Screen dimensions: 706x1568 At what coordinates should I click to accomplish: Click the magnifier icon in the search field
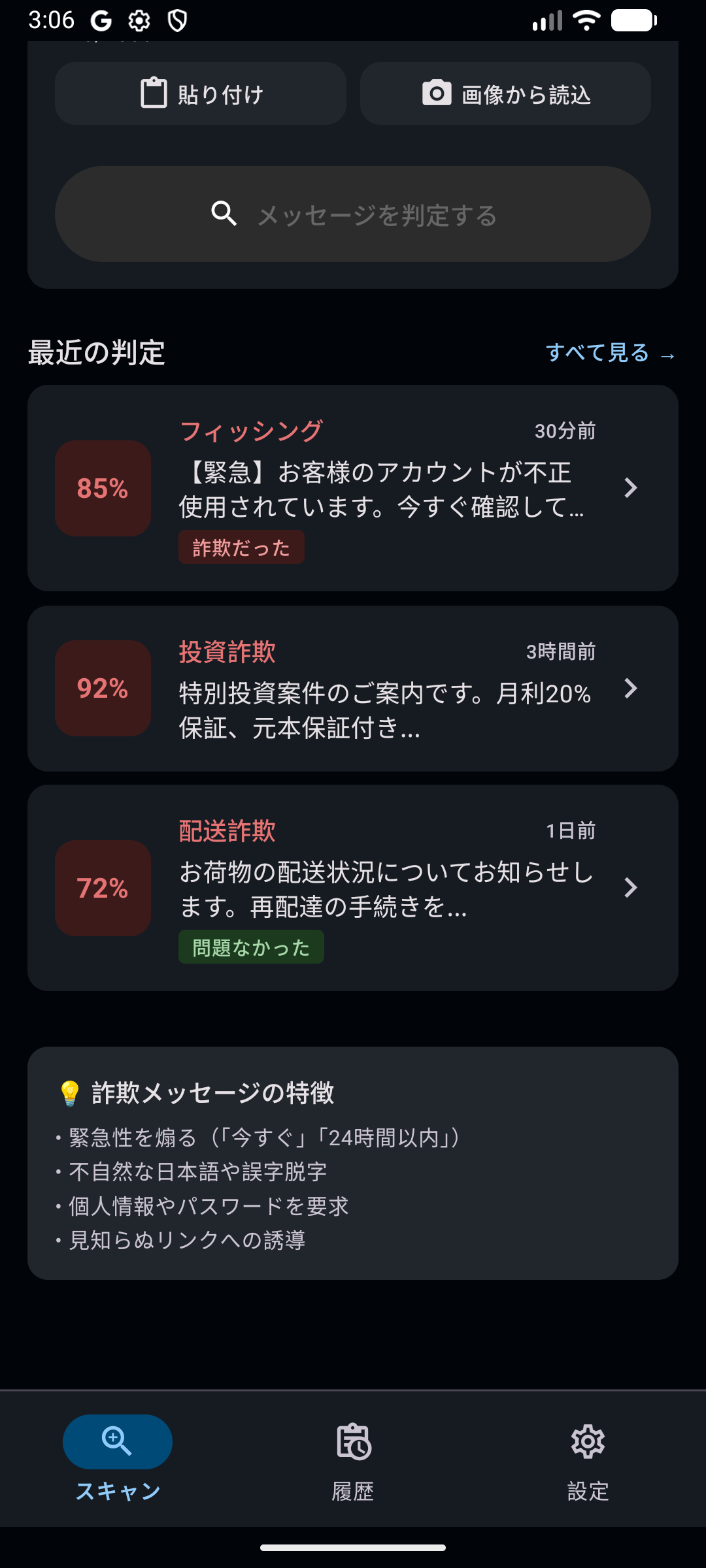[224, 214]
